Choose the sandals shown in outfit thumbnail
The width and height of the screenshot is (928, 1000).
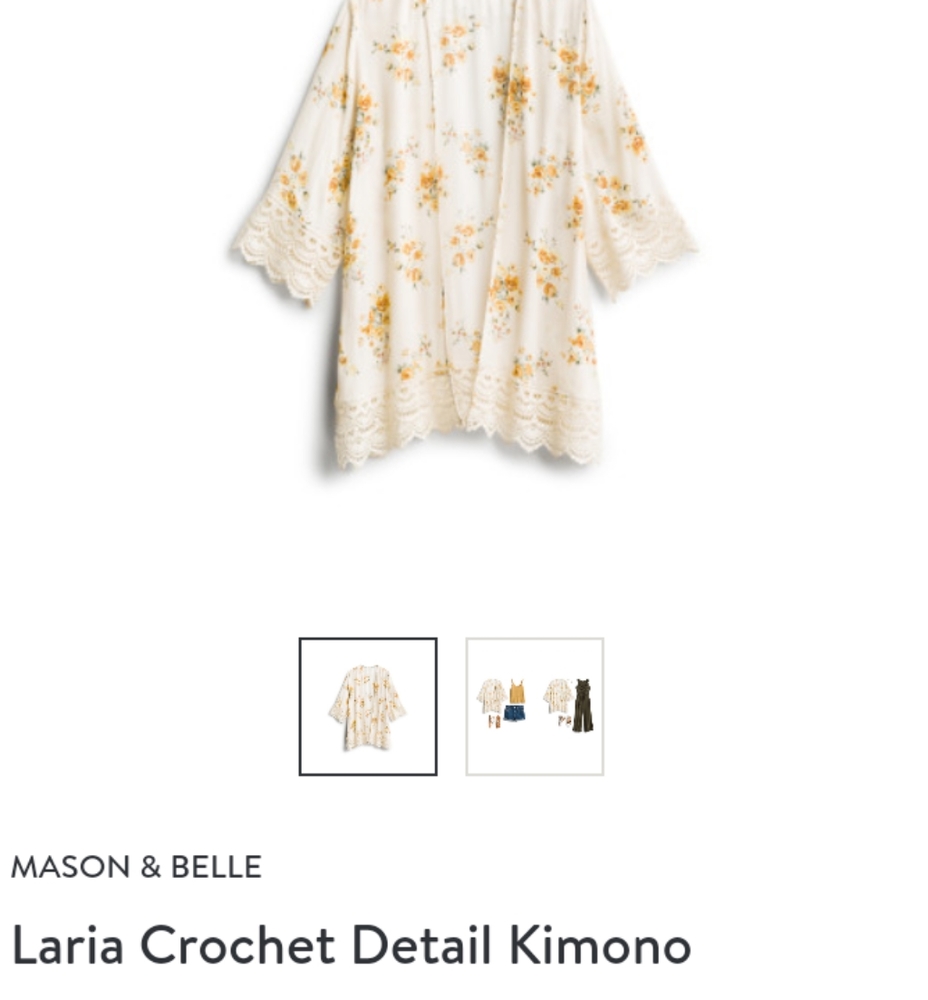click(494, 722)
